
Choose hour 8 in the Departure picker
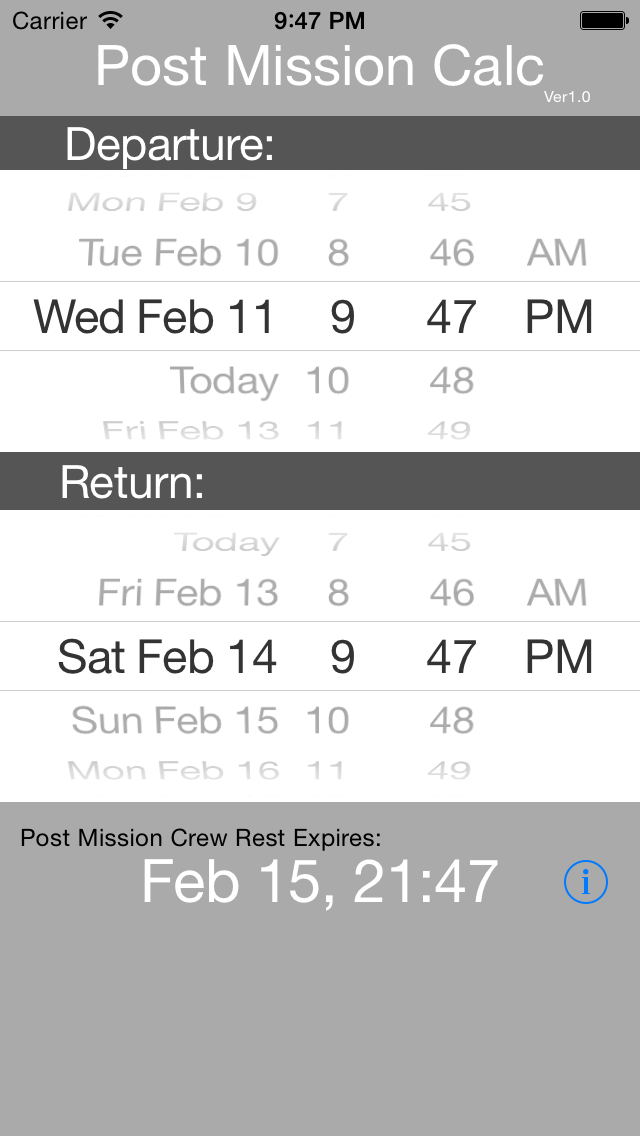click(x=338, y=252)
